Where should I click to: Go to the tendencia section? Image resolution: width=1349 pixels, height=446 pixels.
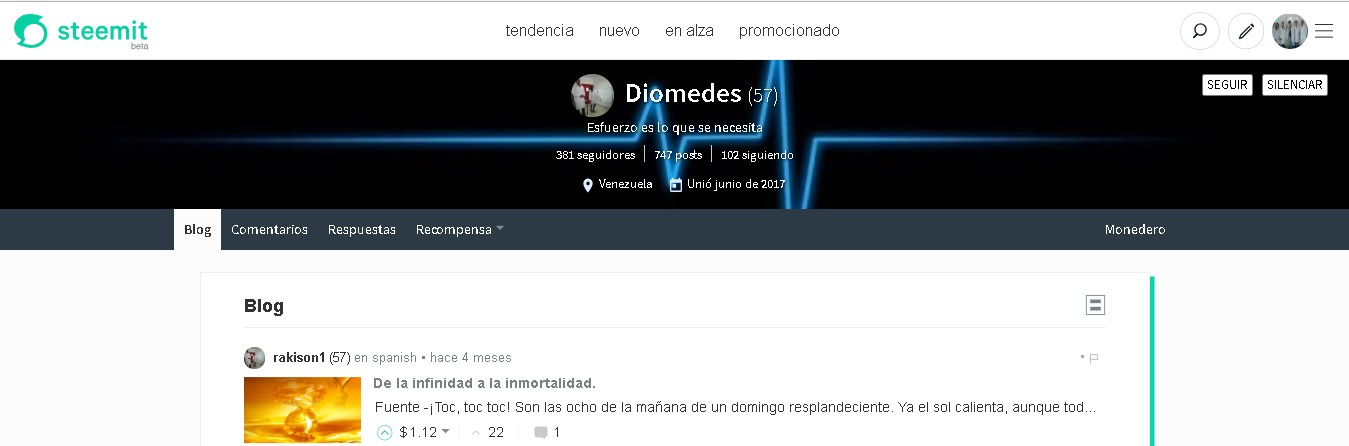click(x=539, y=31)
